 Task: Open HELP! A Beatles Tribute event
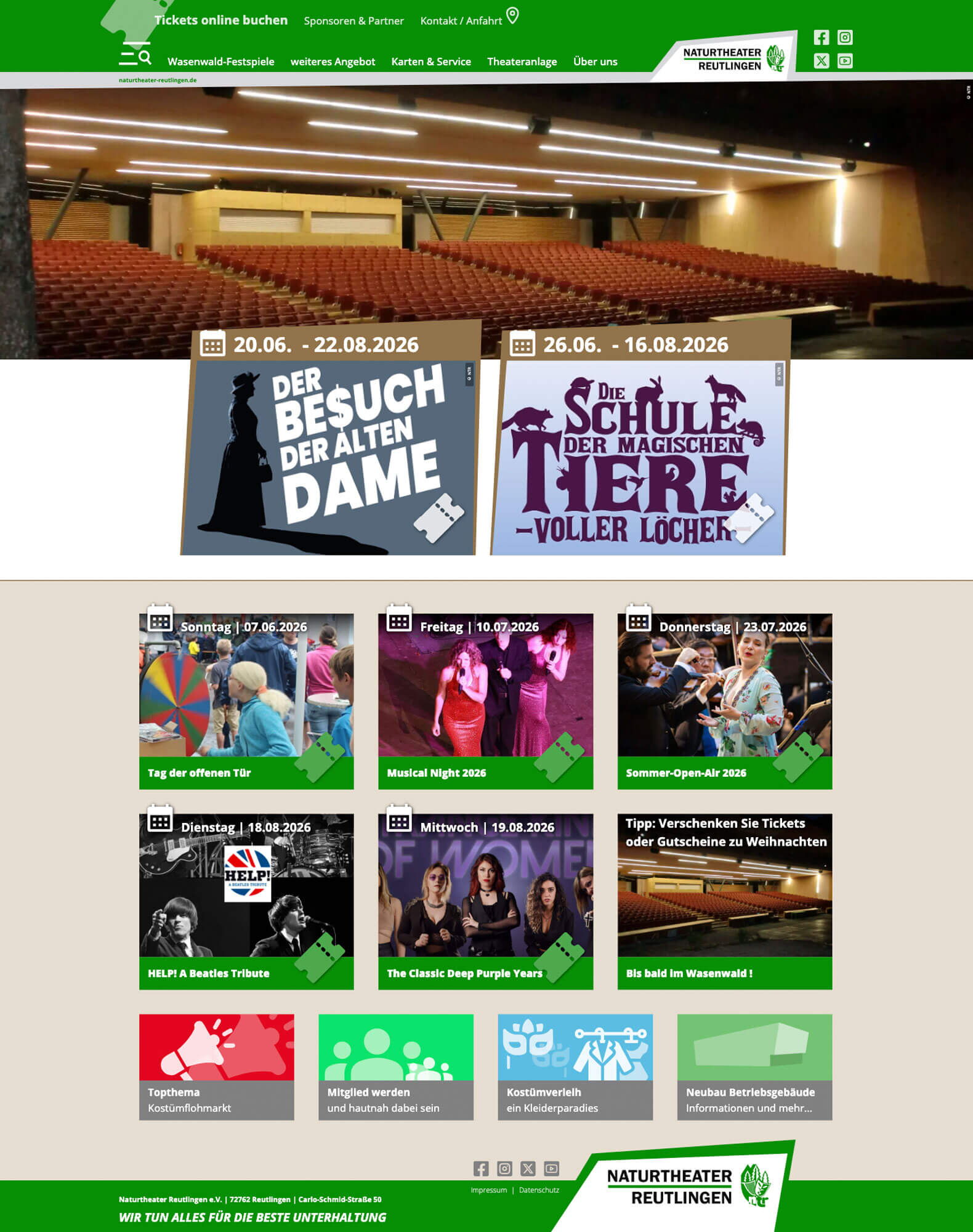pyautogui.click(x=246, y=901)
